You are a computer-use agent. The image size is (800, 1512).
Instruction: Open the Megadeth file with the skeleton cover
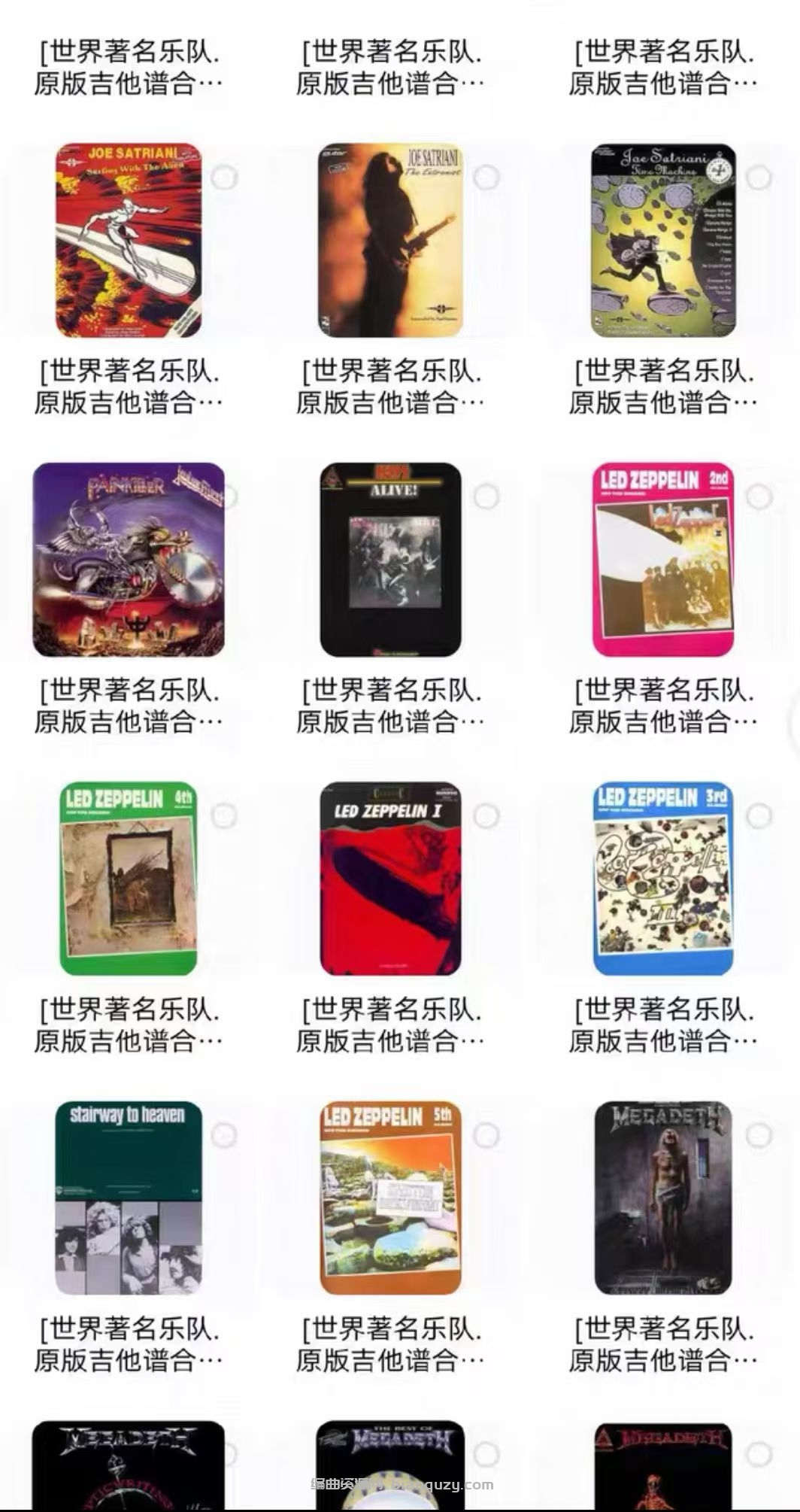click(x=663, y=1198)
